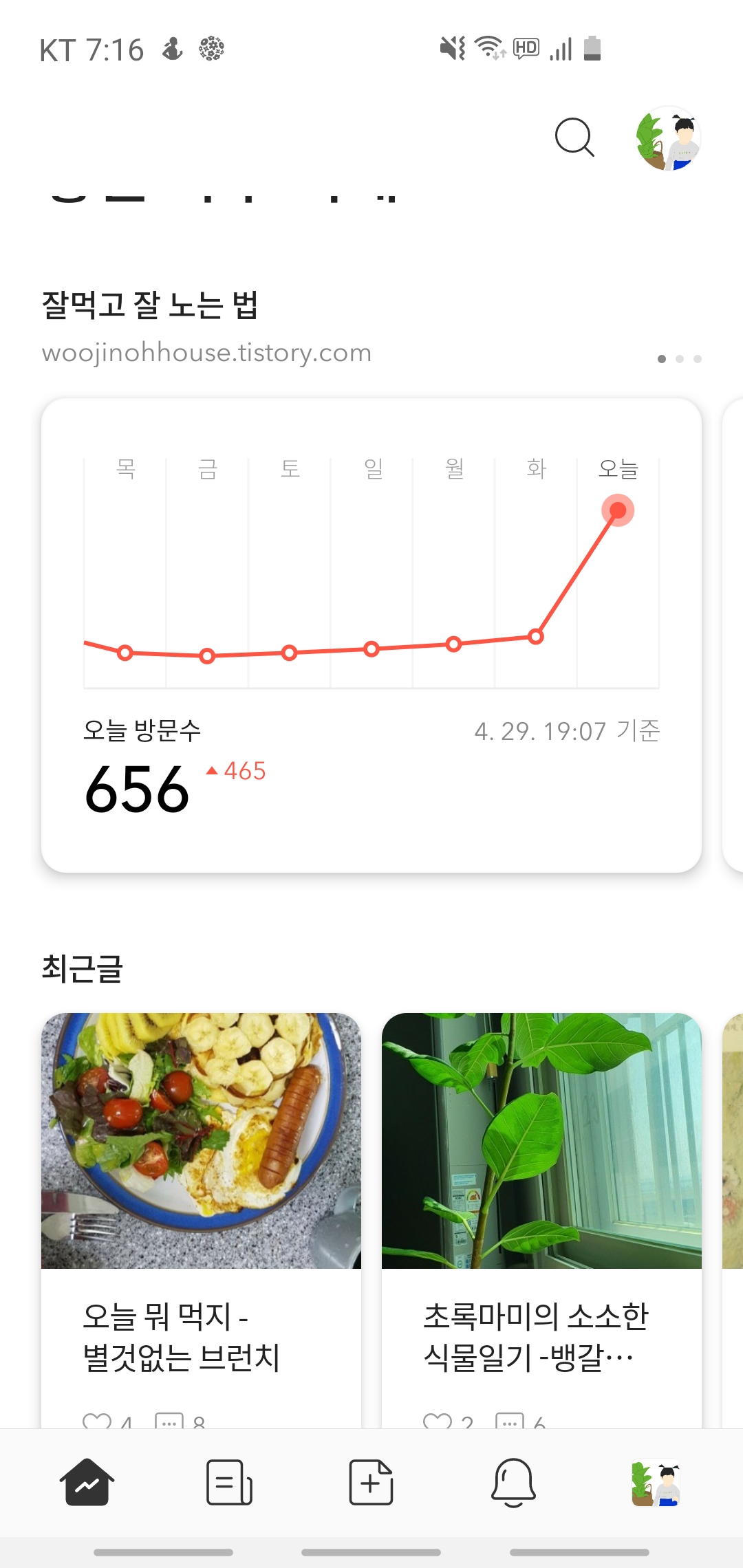The width and height of the screenshot is (743, 1568).
Task: Create a new post
Action: coord(371,1483)
